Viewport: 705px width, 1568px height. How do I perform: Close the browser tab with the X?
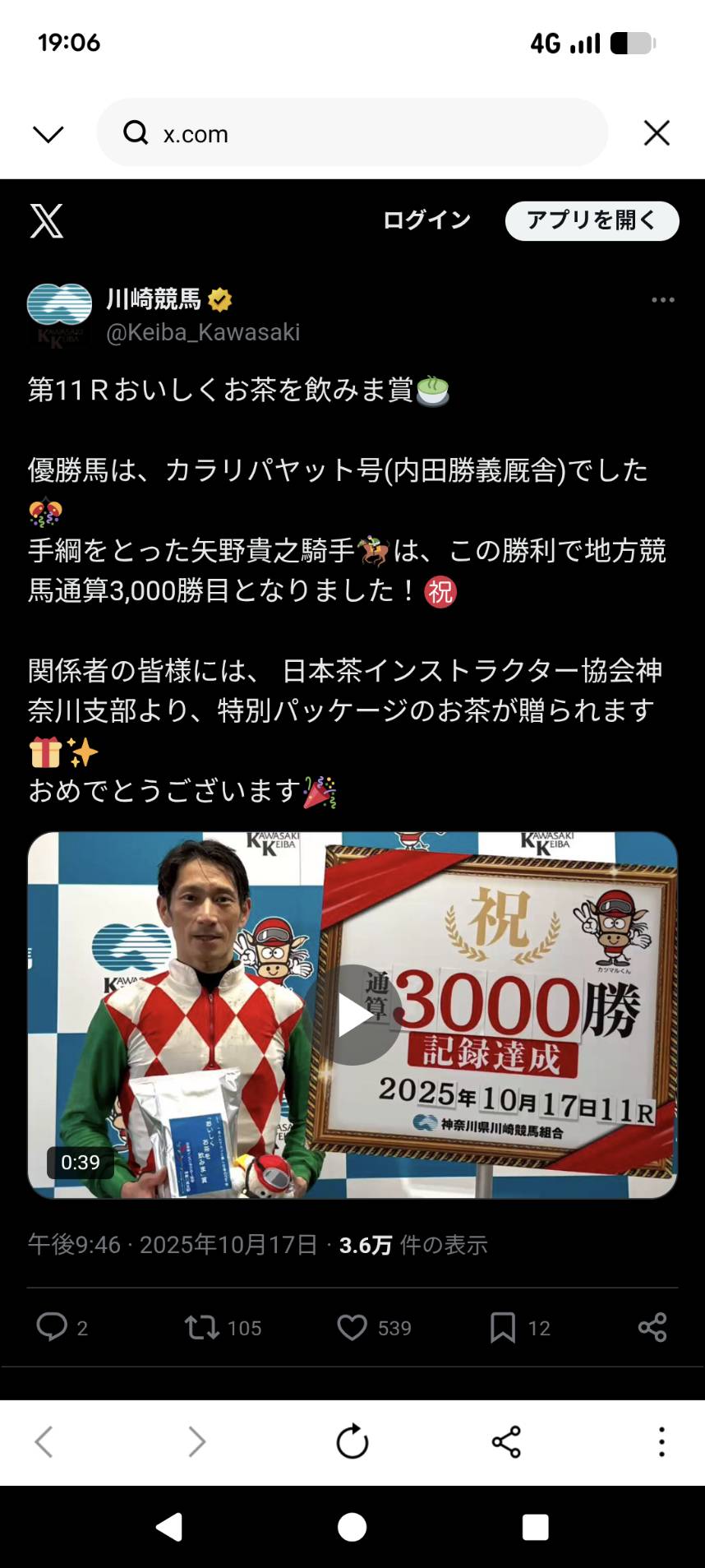click(x=657, y=133)
